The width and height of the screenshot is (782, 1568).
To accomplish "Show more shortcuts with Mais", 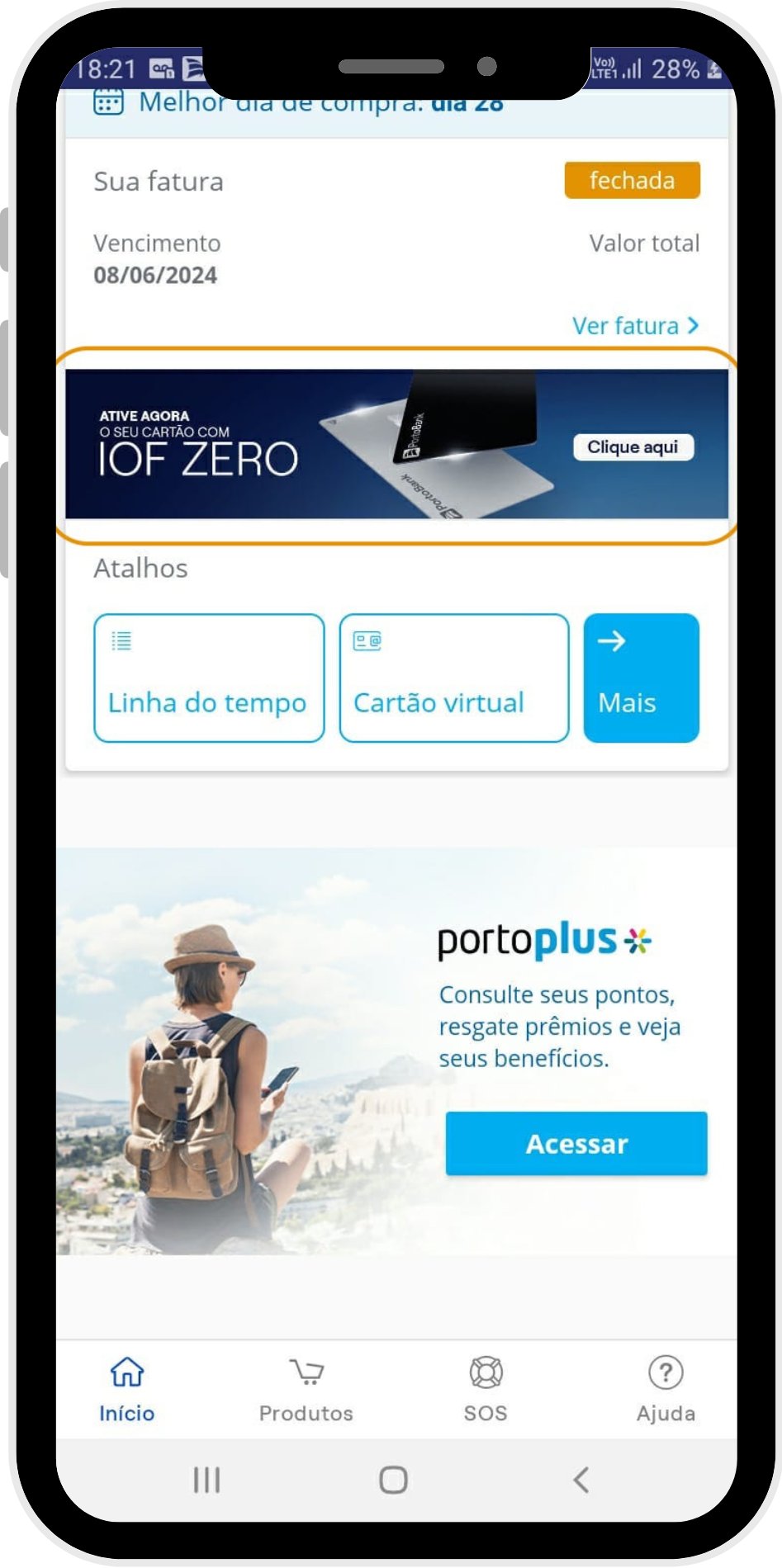I will (641, 678).
